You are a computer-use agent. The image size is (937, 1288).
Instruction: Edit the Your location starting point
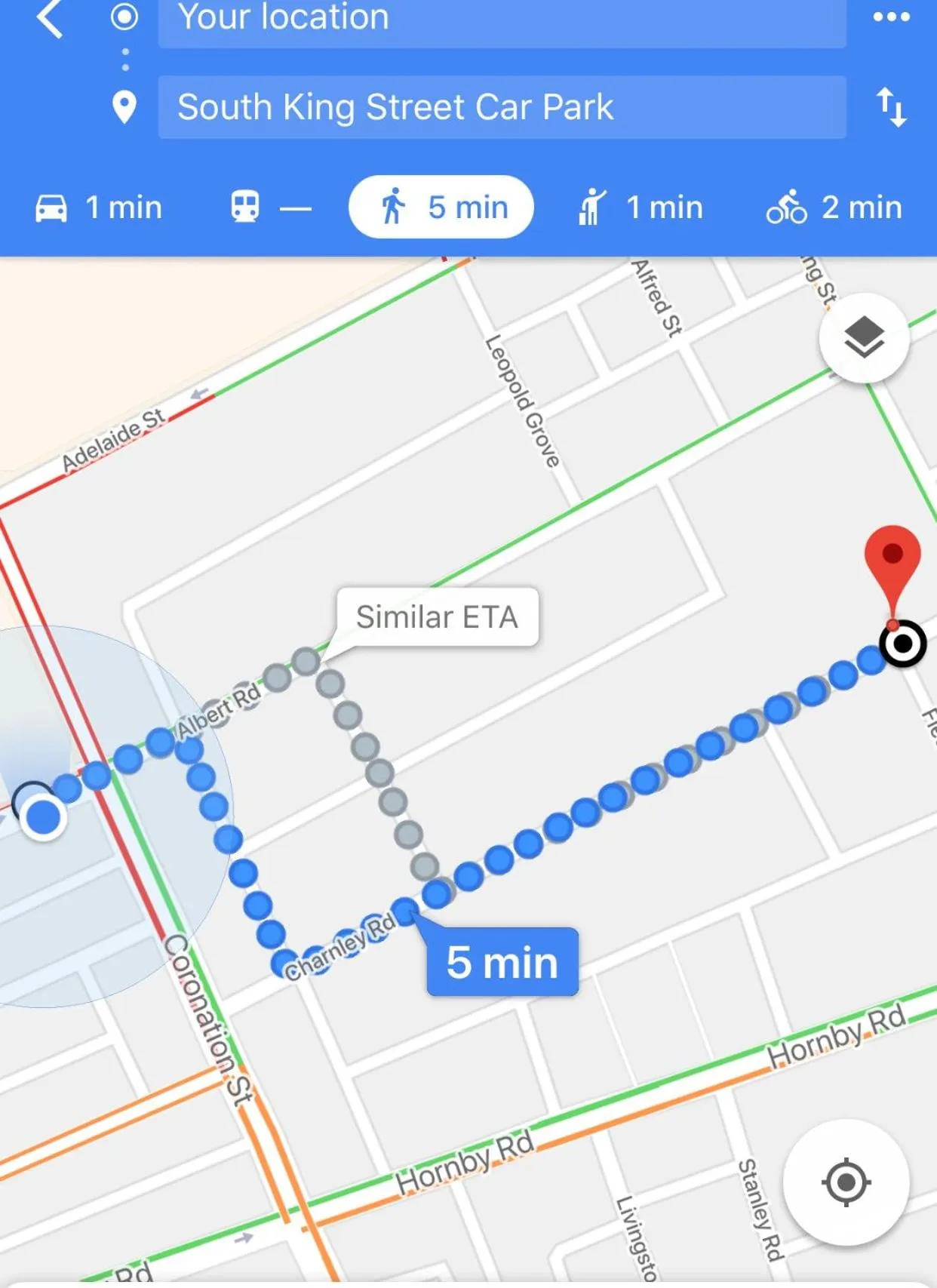click(x=502, y=20)
